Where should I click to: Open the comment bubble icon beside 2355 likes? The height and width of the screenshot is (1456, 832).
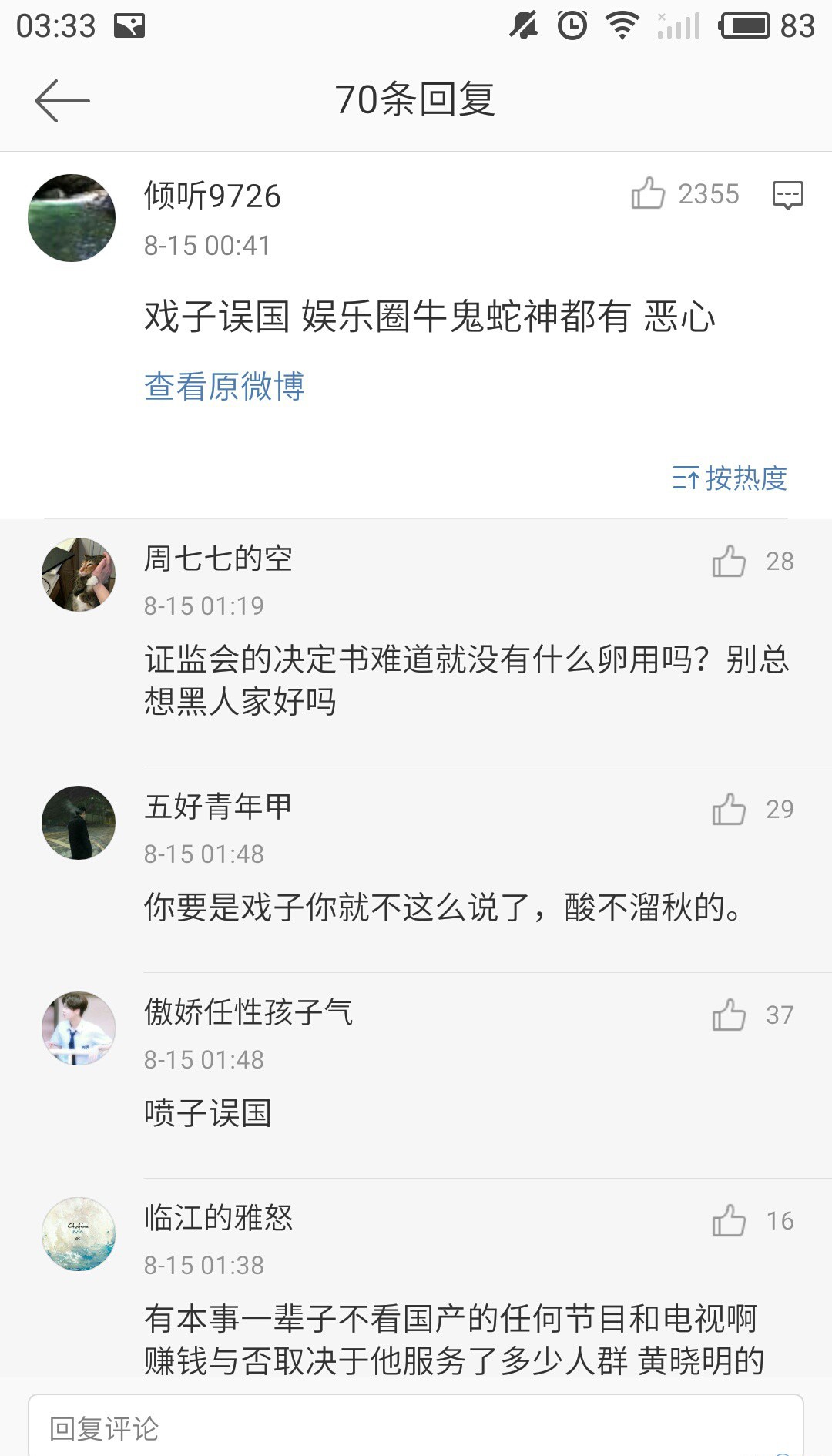(x=787, y=194)
